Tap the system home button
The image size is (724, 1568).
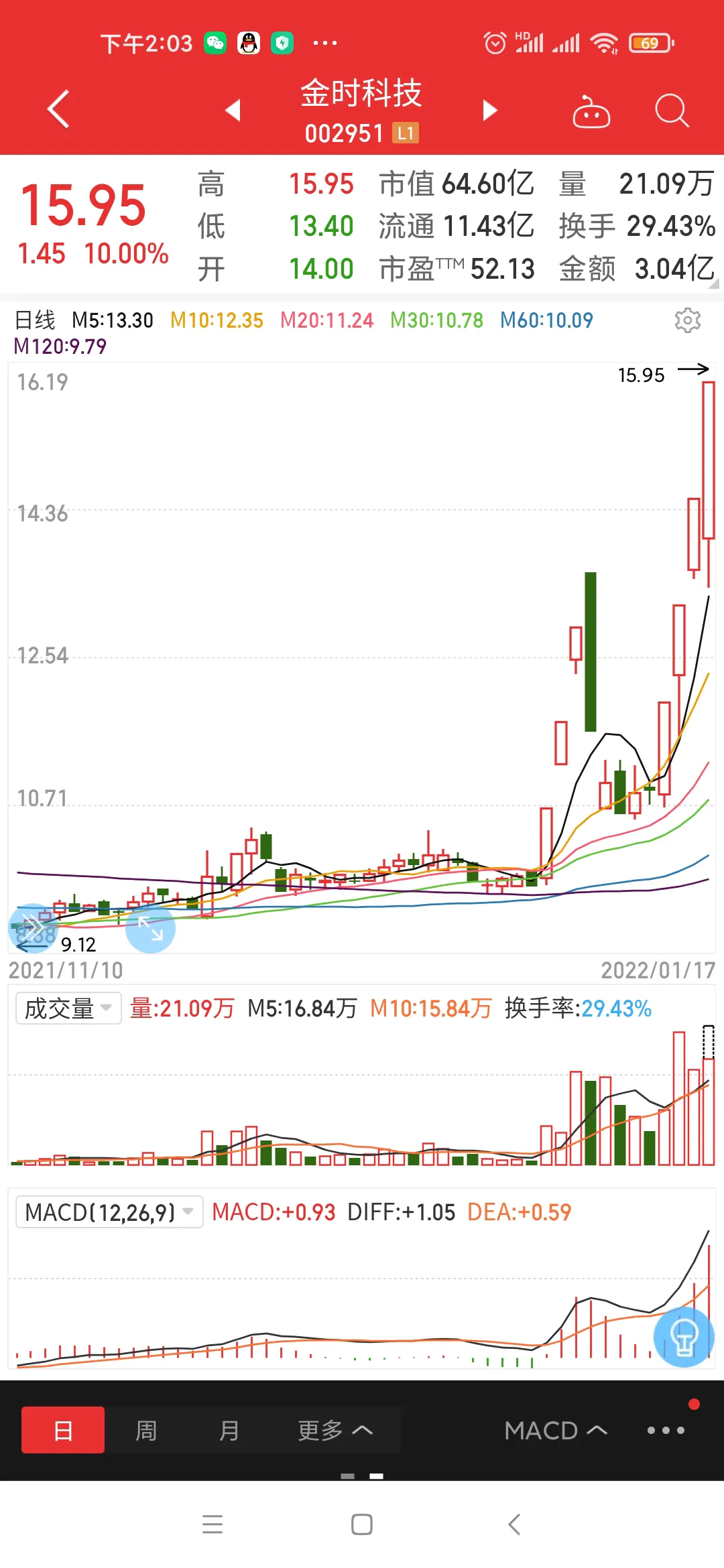362,1524
